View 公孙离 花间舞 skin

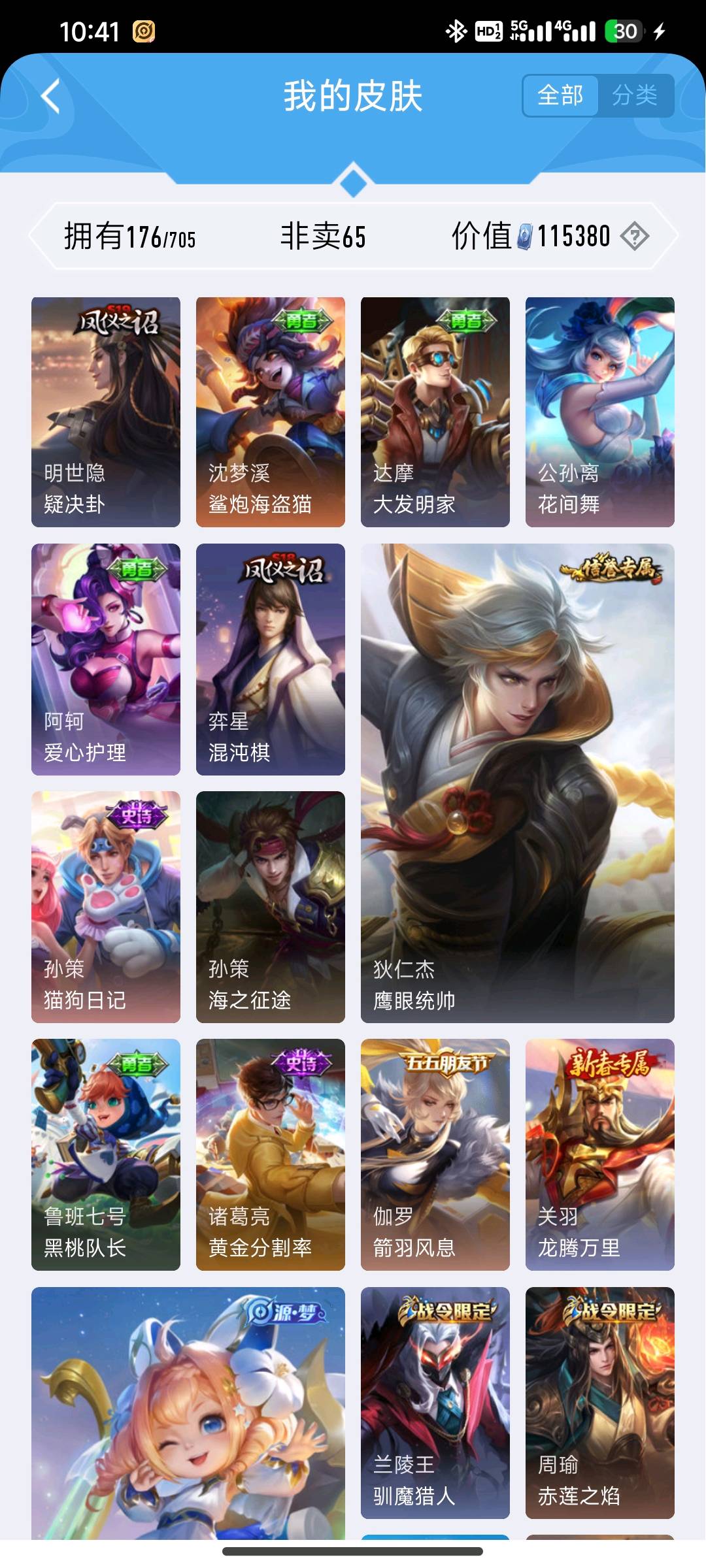[x=599, y=412]
